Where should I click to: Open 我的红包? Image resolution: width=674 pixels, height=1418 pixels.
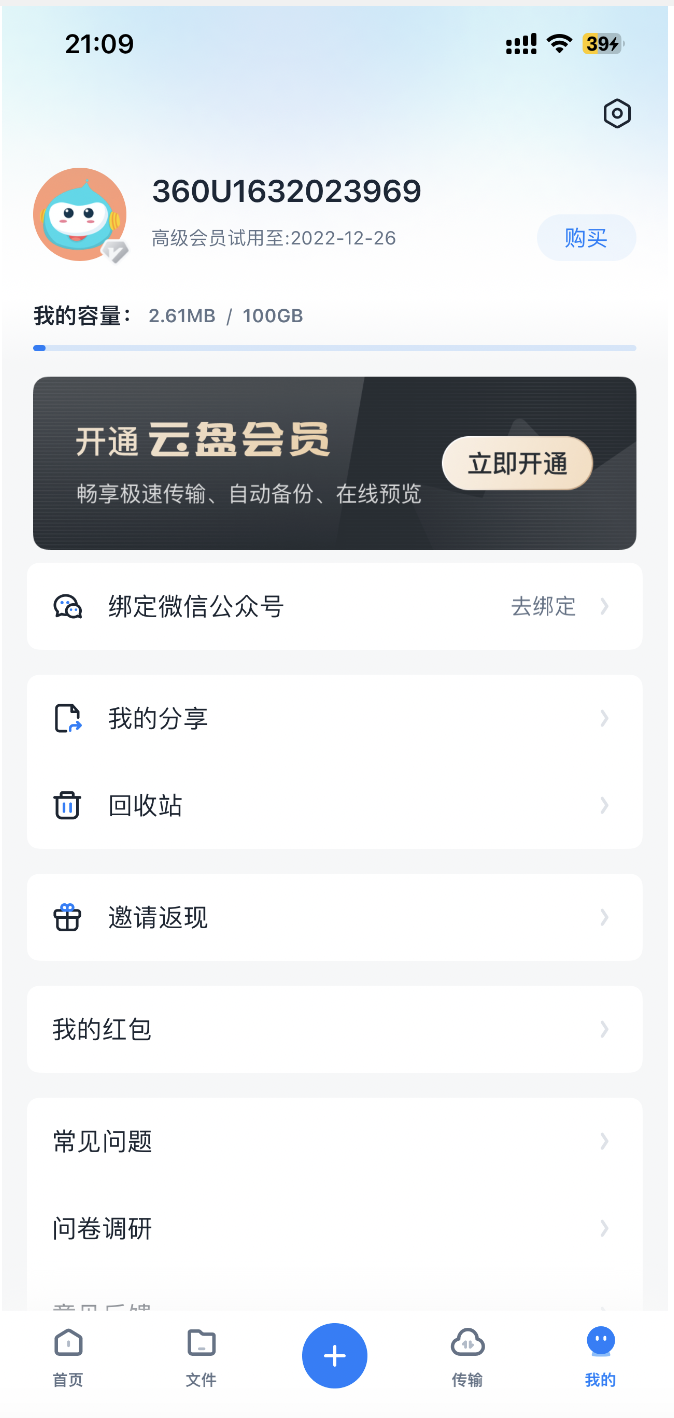click(334, 1029)
